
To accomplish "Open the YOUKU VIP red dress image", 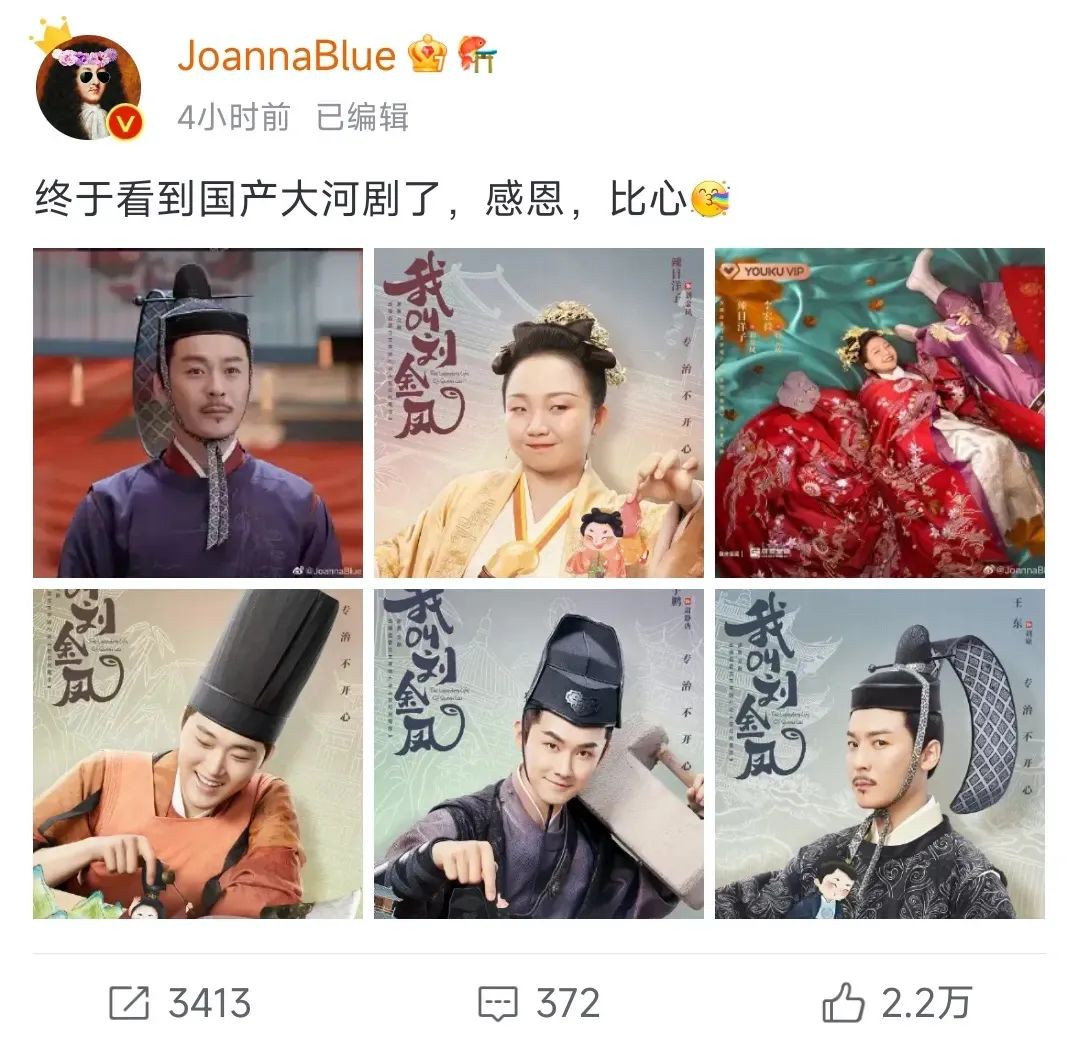I will tap(879, 413).
